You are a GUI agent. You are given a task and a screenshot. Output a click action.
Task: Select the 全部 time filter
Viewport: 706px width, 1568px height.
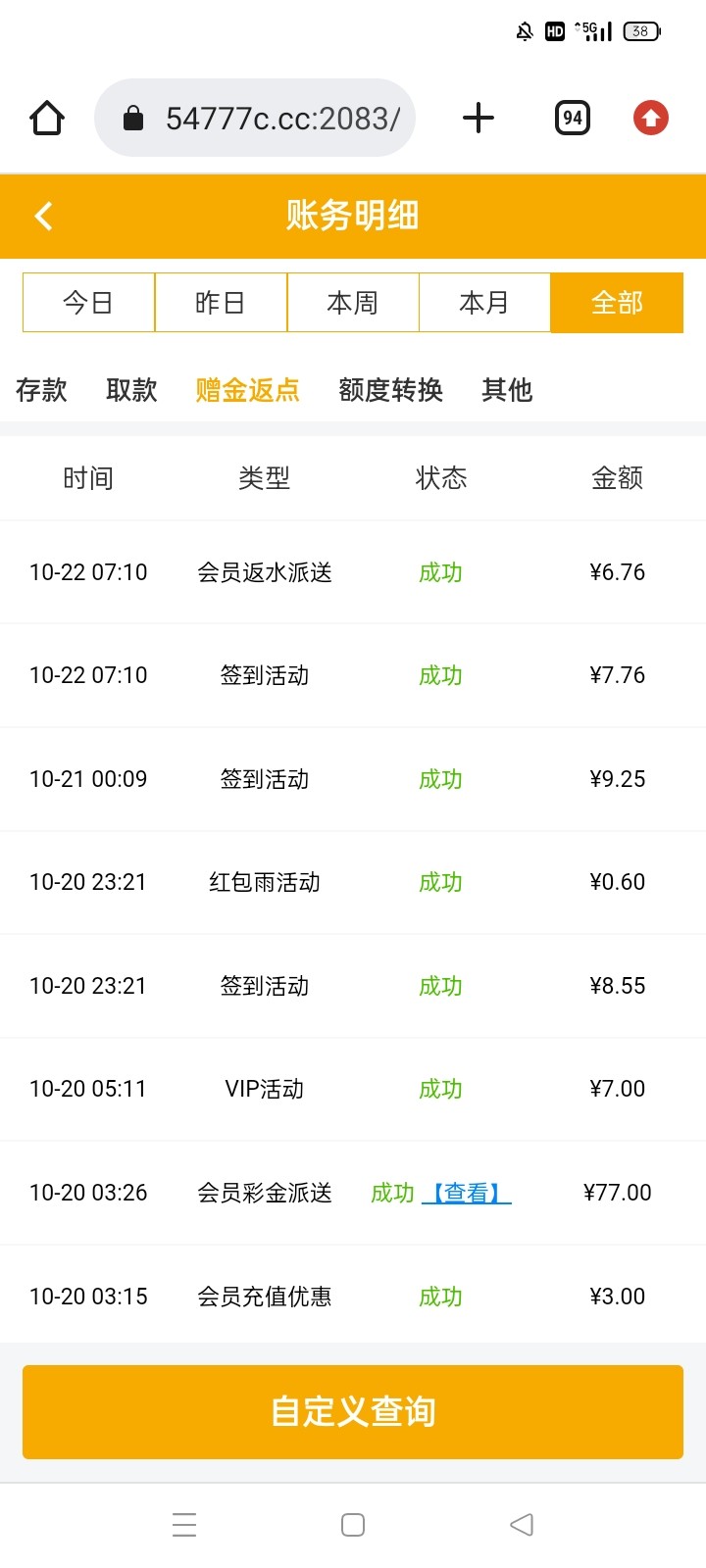(617, 303)
